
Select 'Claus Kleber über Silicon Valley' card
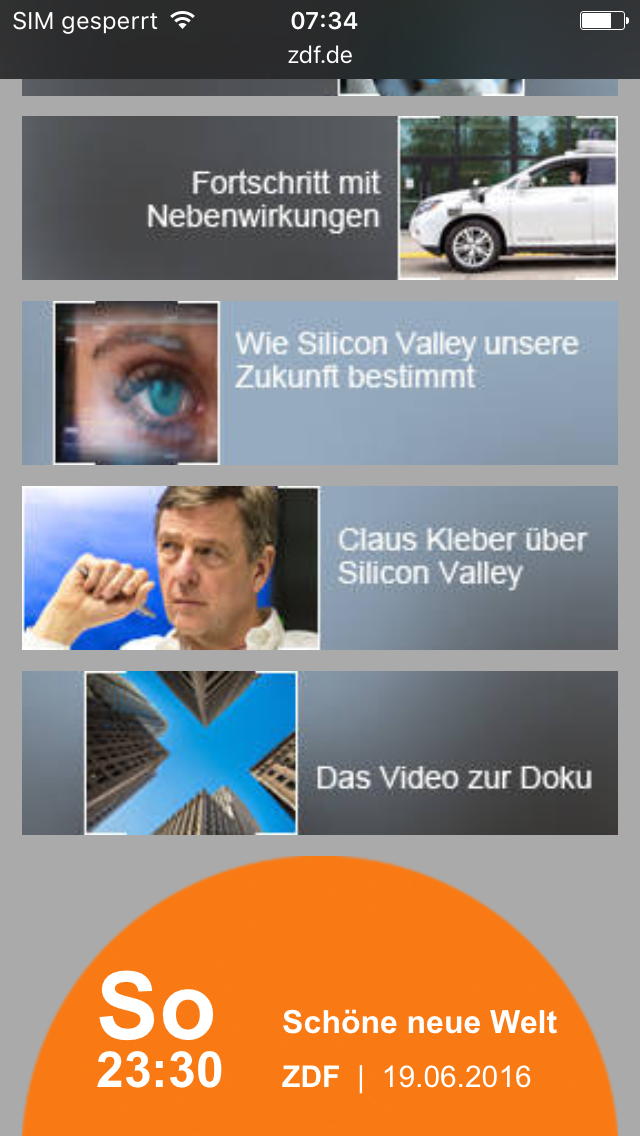click(320, 568)
